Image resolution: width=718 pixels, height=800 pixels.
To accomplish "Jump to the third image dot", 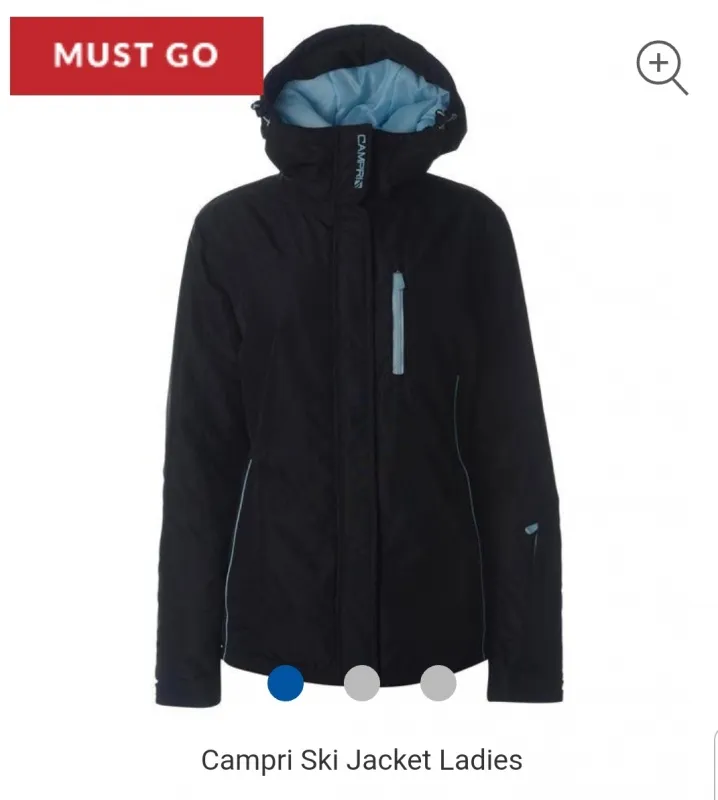I will 438,683.
